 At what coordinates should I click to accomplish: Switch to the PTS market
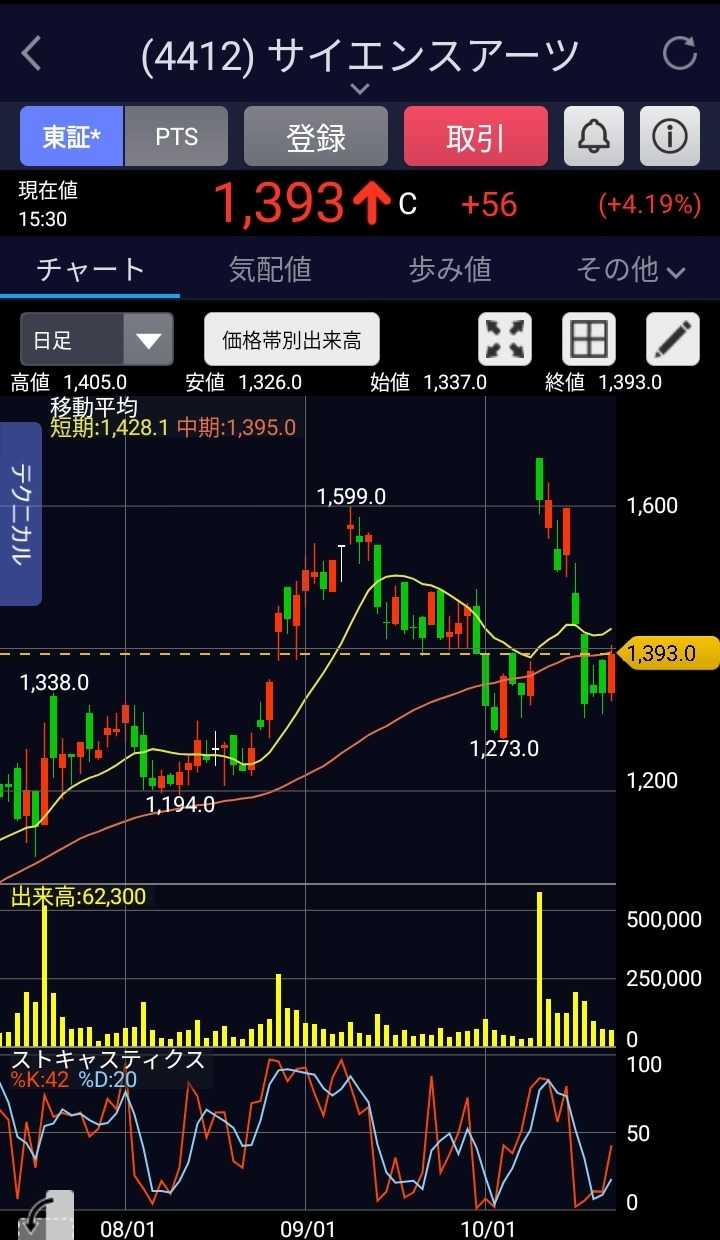pos(177,137)
